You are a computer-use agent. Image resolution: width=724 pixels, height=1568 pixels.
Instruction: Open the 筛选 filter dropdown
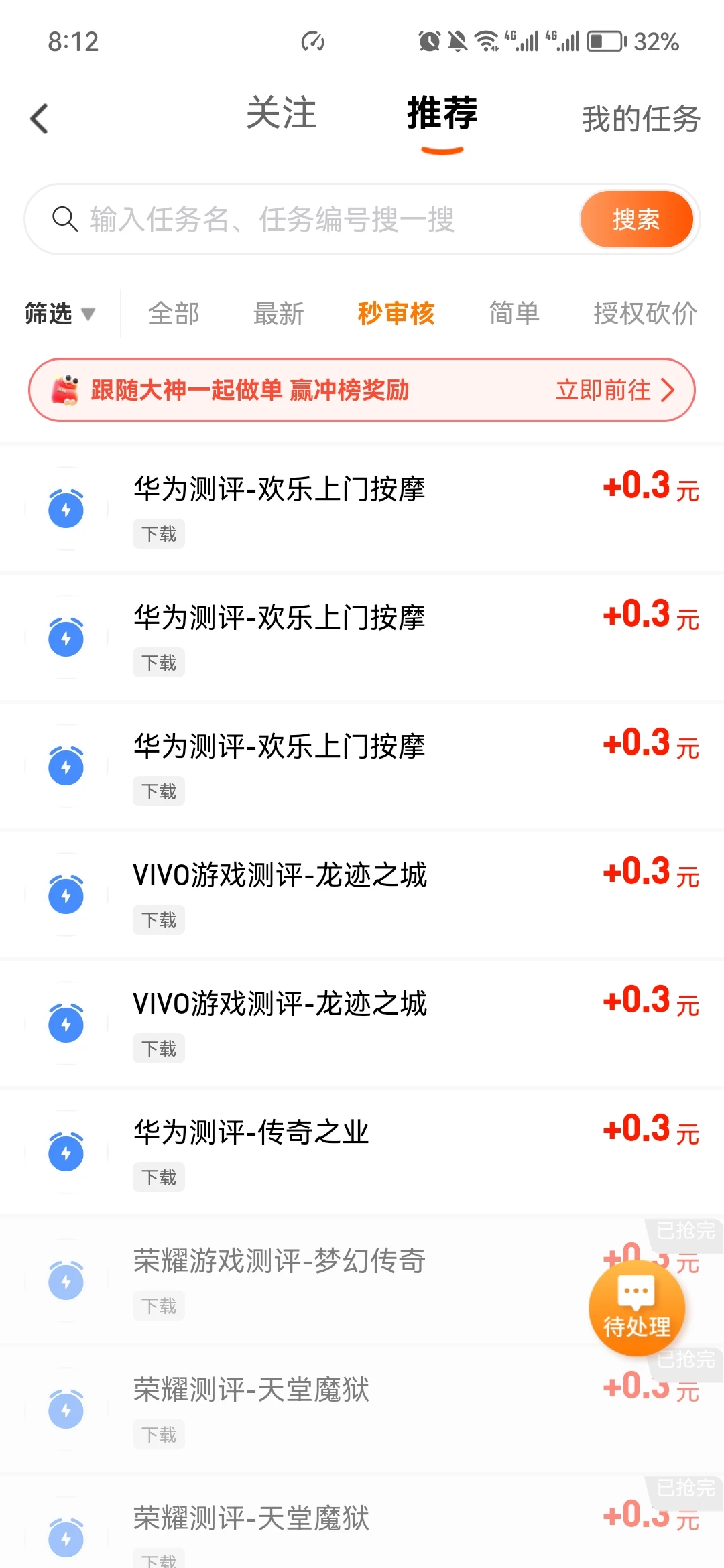[59, 314]
